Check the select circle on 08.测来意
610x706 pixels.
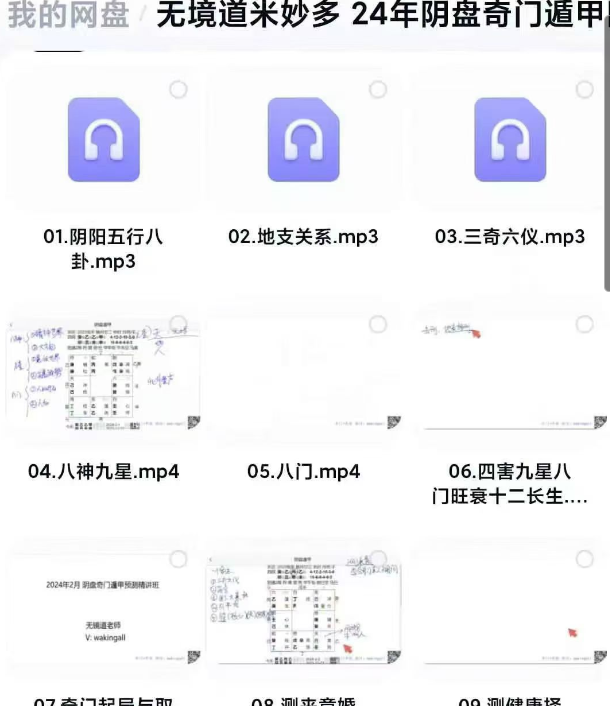click(378, 559)
